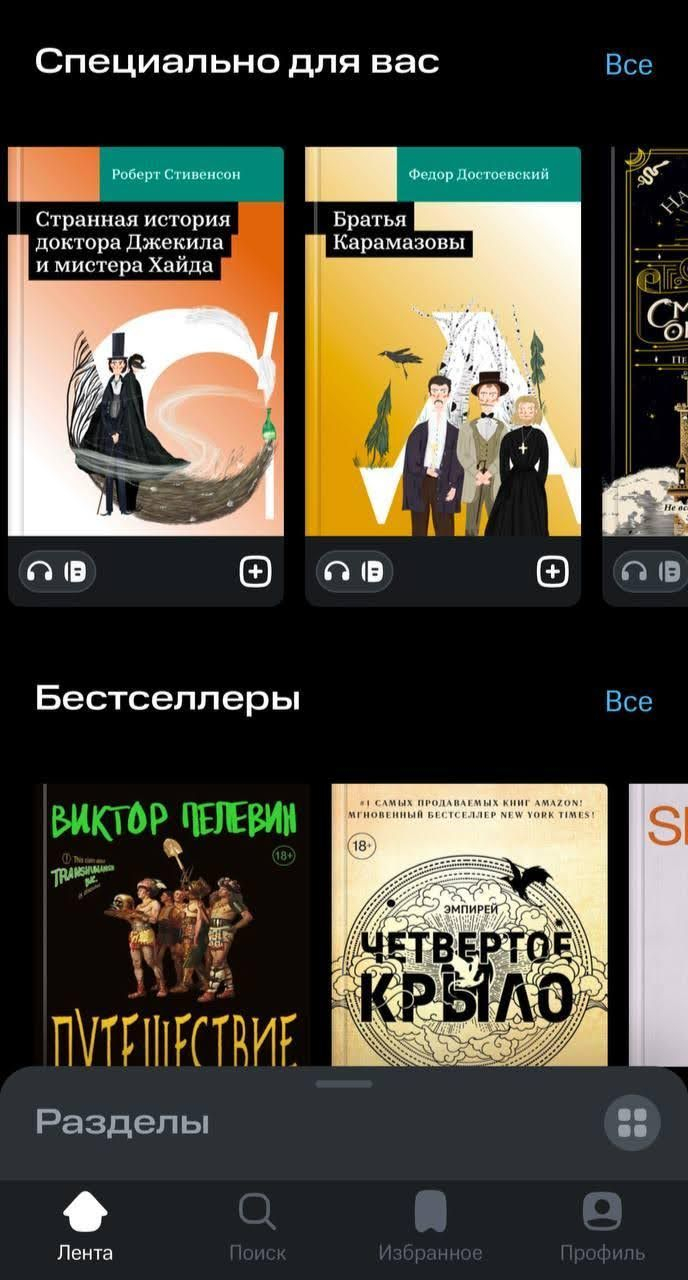Open all Бестселлеры books
688x1280 pixels.
[x=628, y=702]
